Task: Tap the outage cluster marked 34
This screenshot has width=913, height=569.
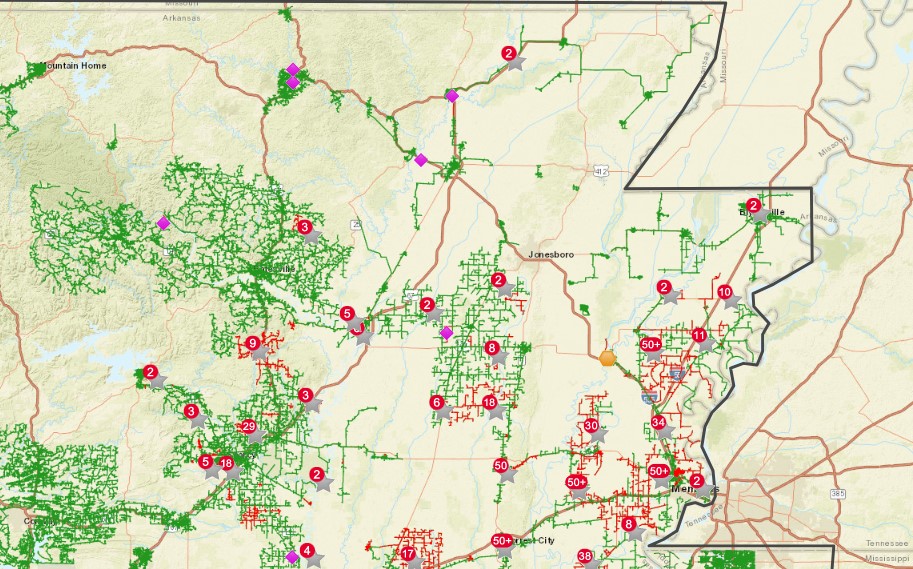Action: (x=658, y=422)
